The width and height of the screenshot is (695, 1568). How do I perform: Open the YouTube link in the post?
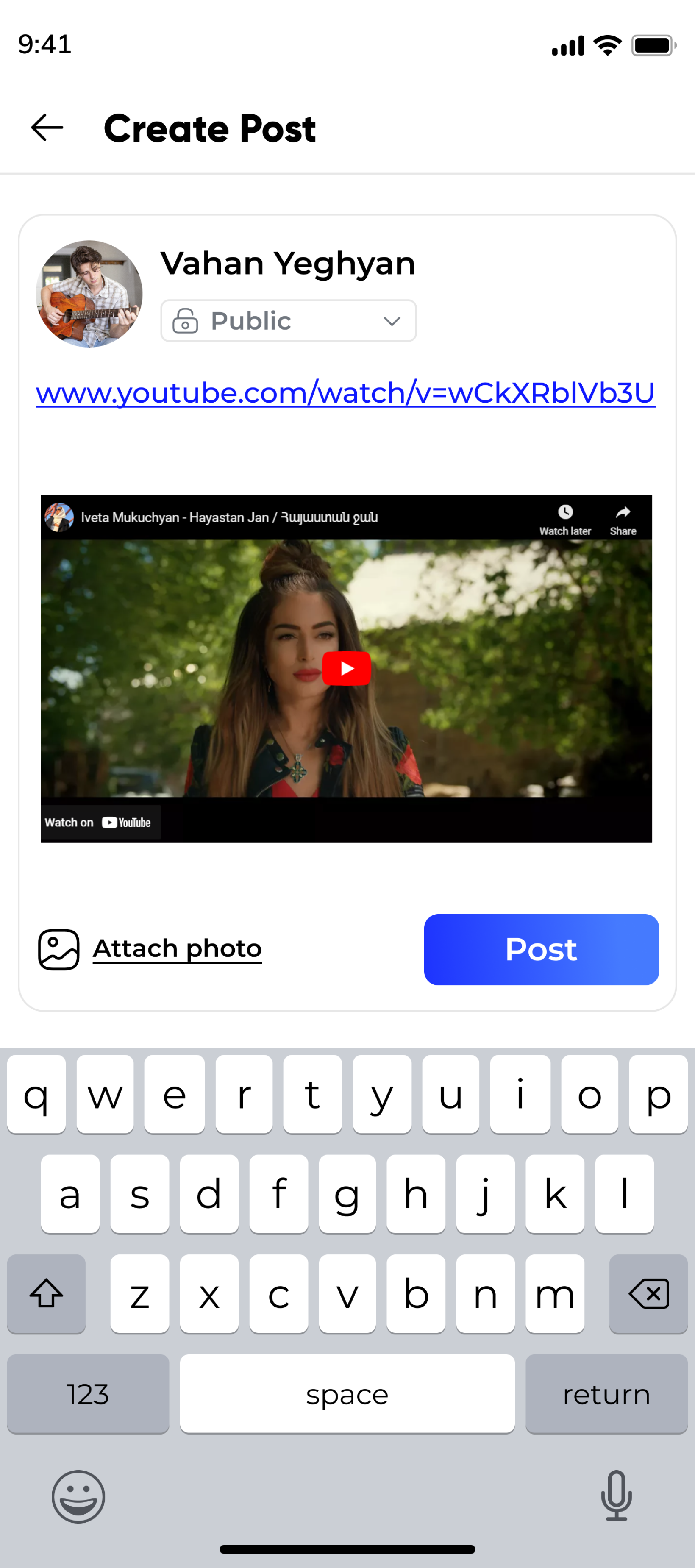click(345, 392)
